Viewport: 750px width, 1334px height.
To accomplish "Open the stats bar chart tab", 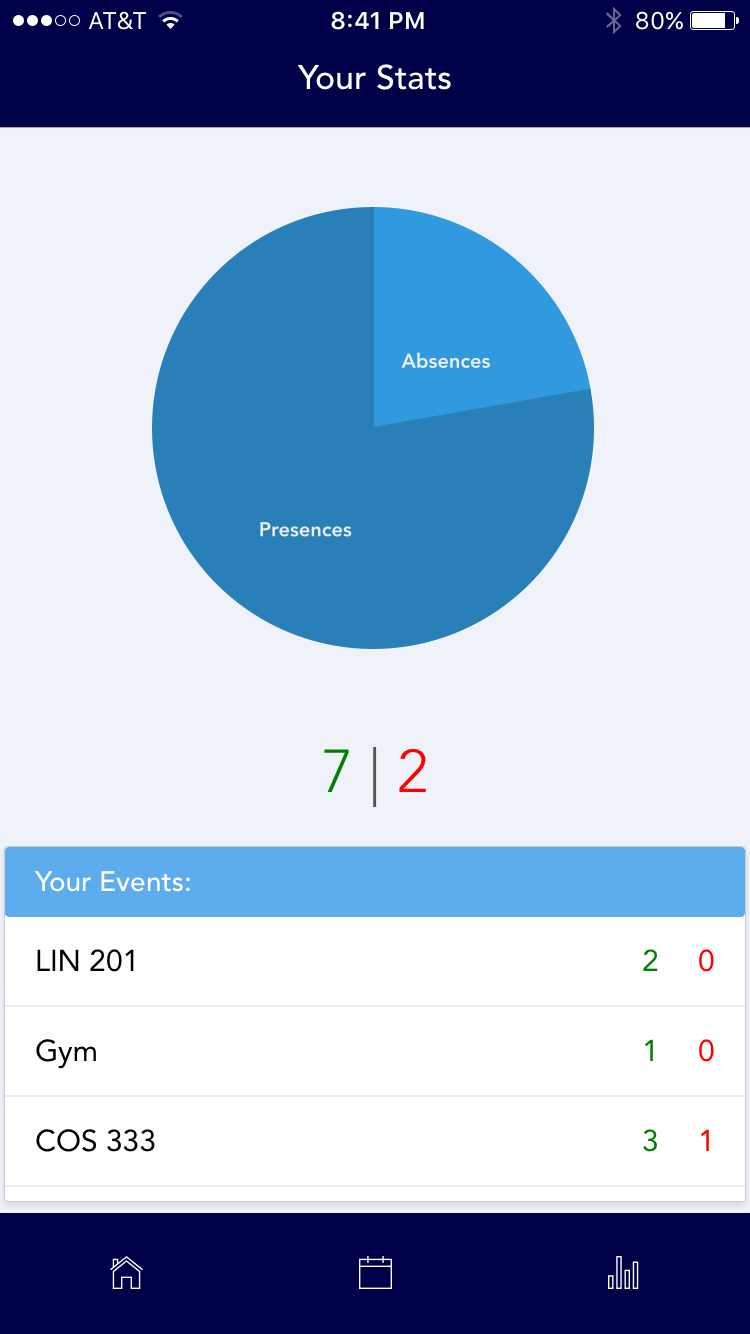I will pos(623,1273).
